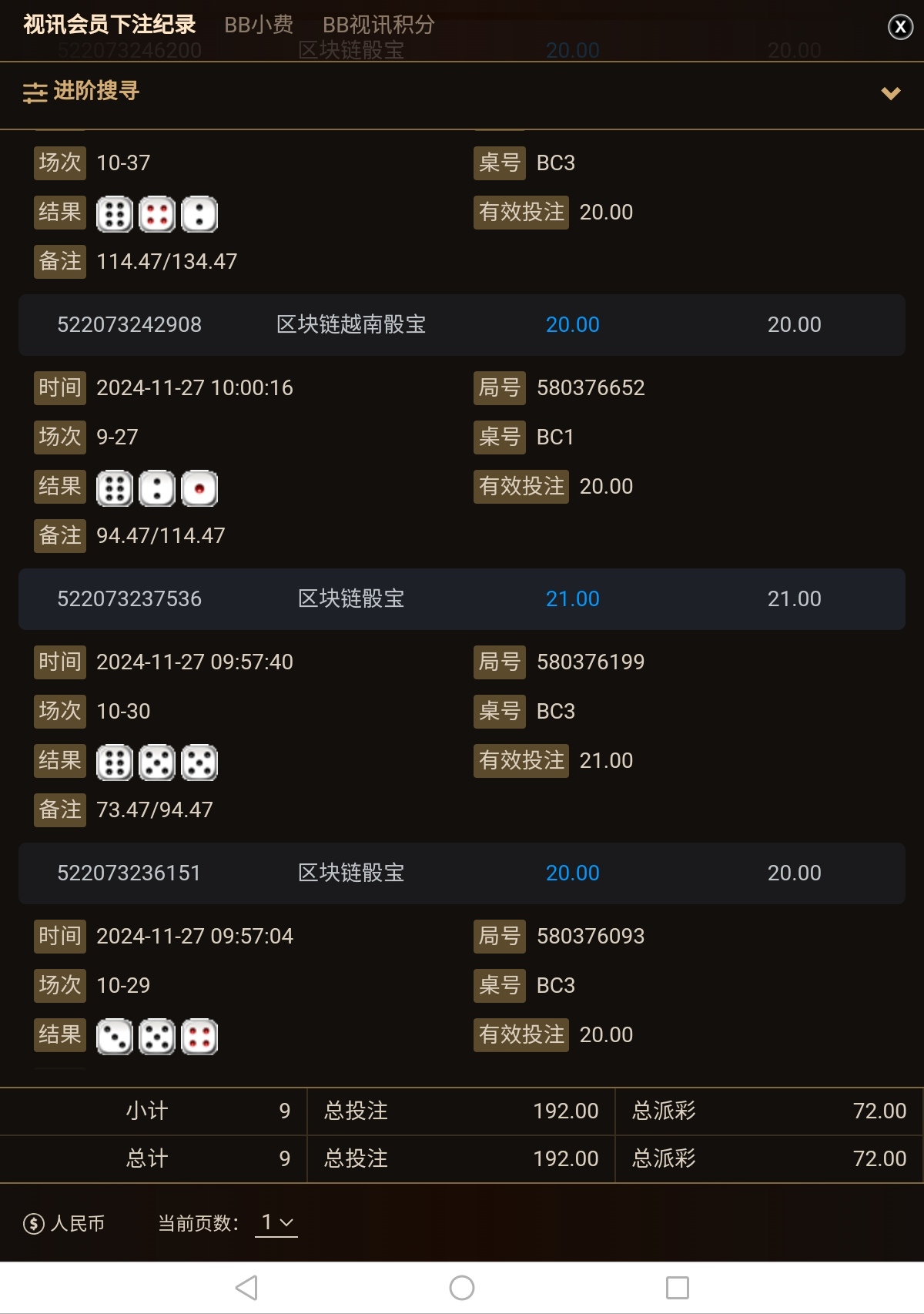Go back with the system back button
Image resolution: width=924 pixels, height=1314 pixels.
(x=246, y=1288)
